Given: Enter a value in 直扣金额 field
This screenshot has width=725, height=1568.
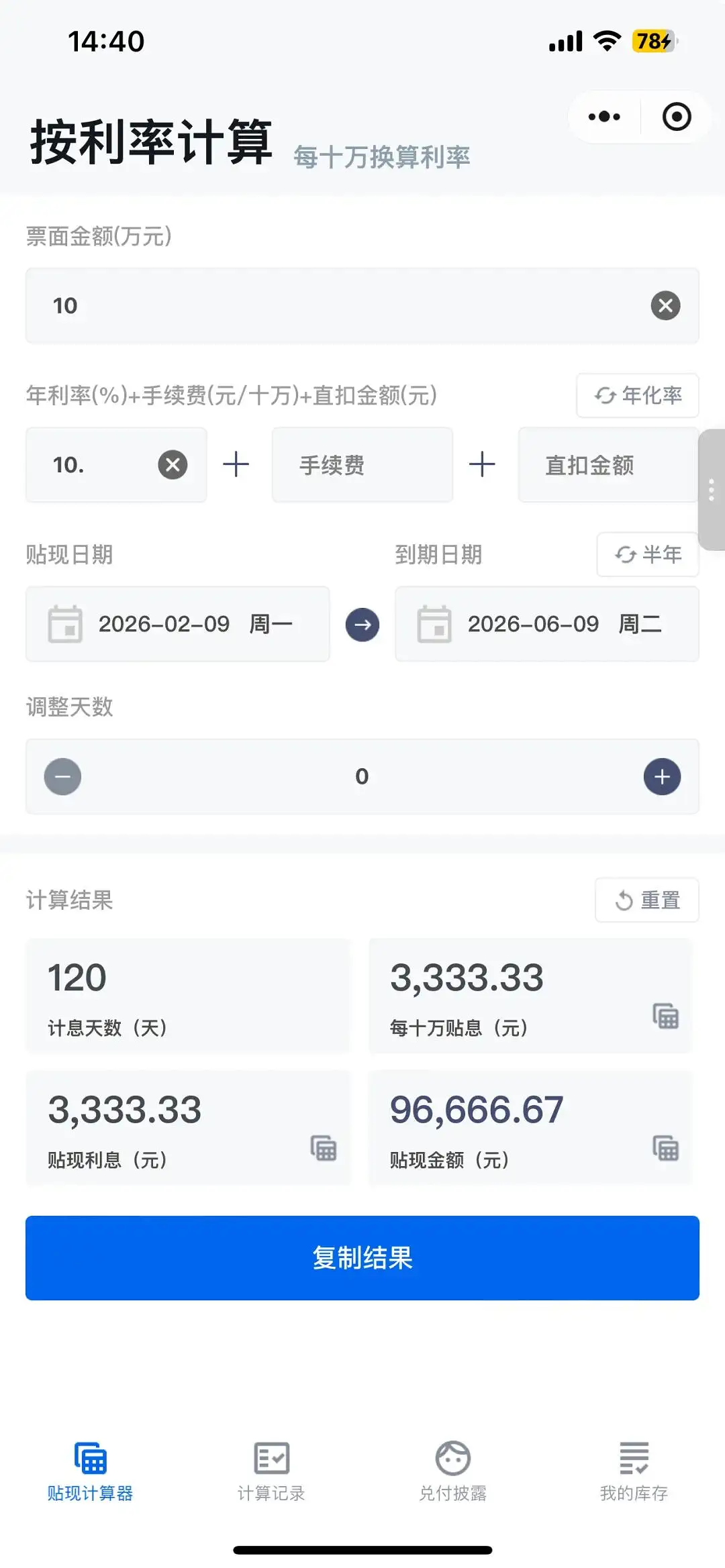Looking at the screenshot, I should coord(608,465).
